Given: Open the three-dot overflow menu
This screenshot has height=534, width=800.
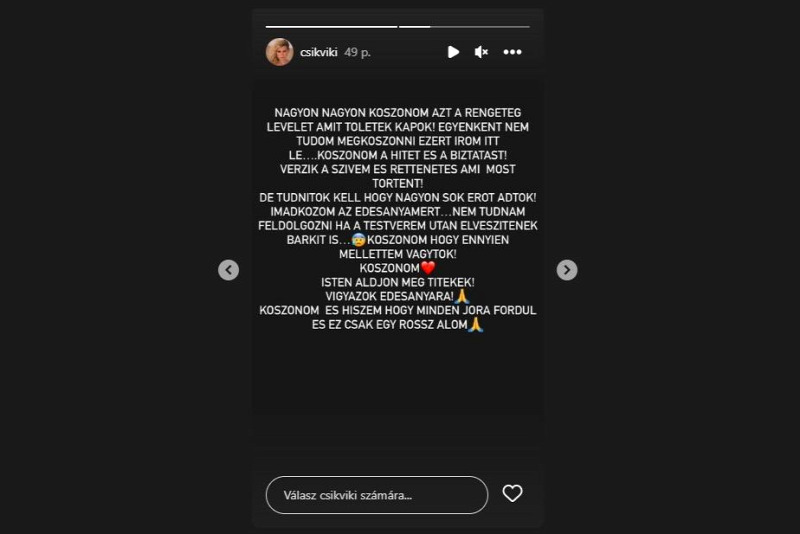Looking at the screenshot, I should [512, 52].
